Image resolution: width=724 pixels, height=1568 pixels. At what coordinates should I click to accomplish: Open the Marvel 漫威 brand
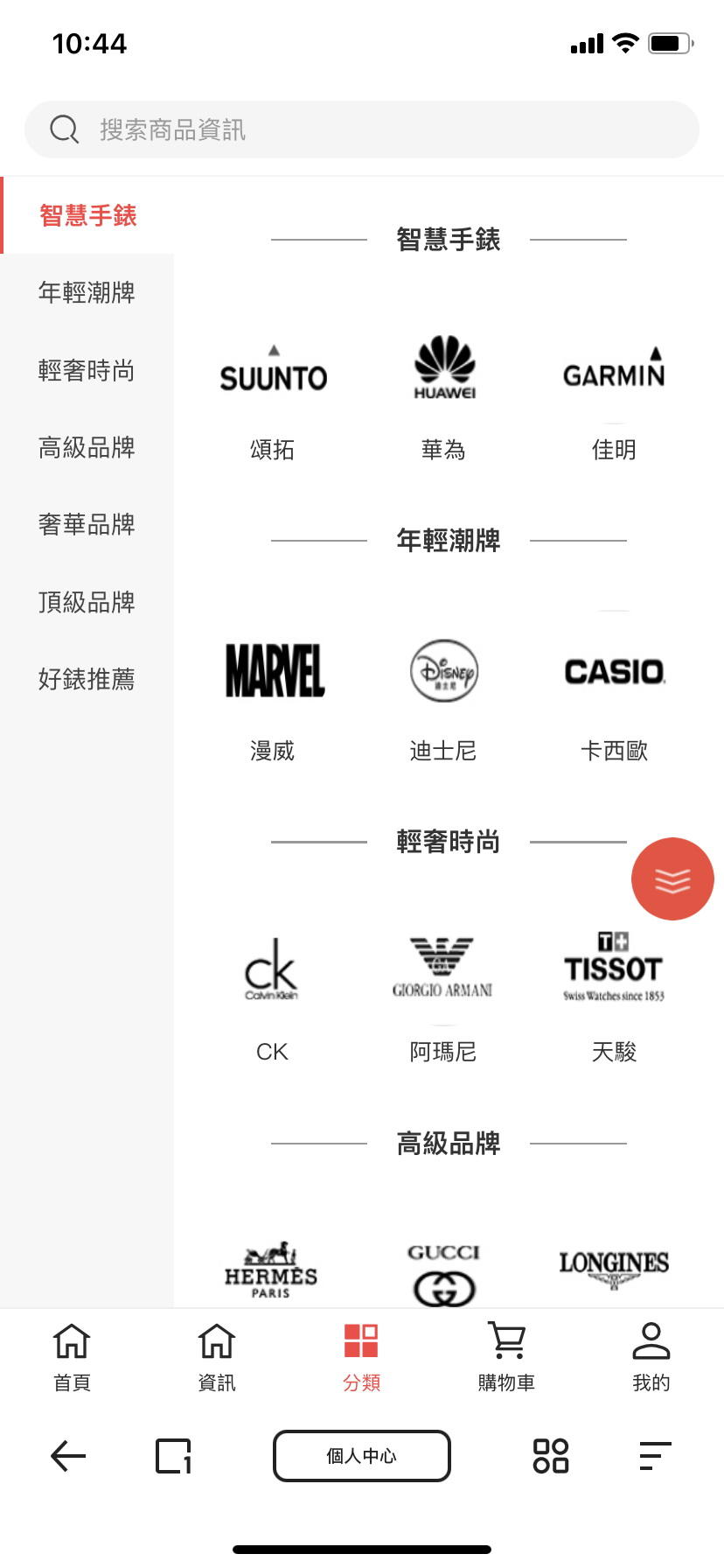pos(273,697)
